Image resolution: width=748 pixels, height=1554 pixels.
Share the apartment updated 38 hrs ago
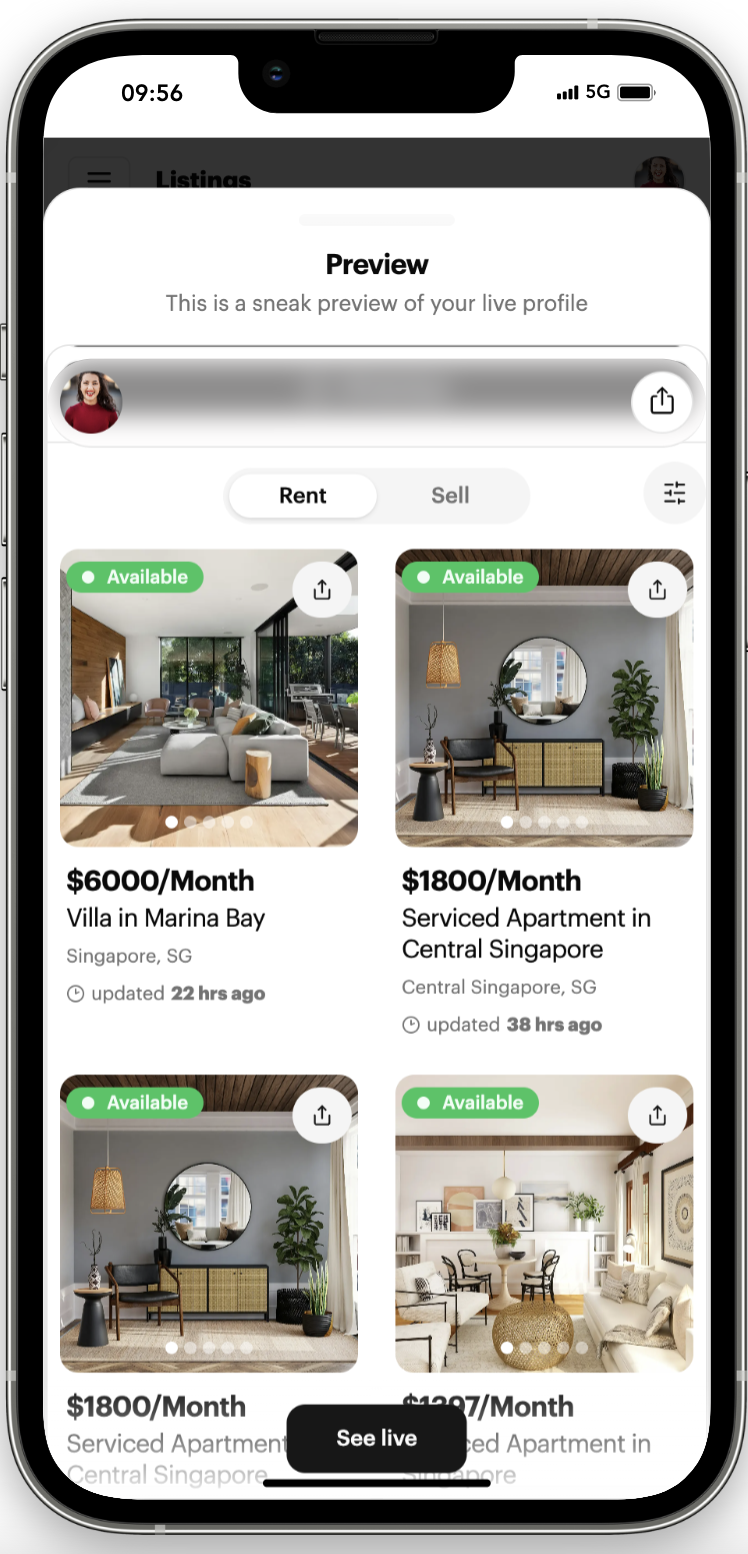click(656, 590)
